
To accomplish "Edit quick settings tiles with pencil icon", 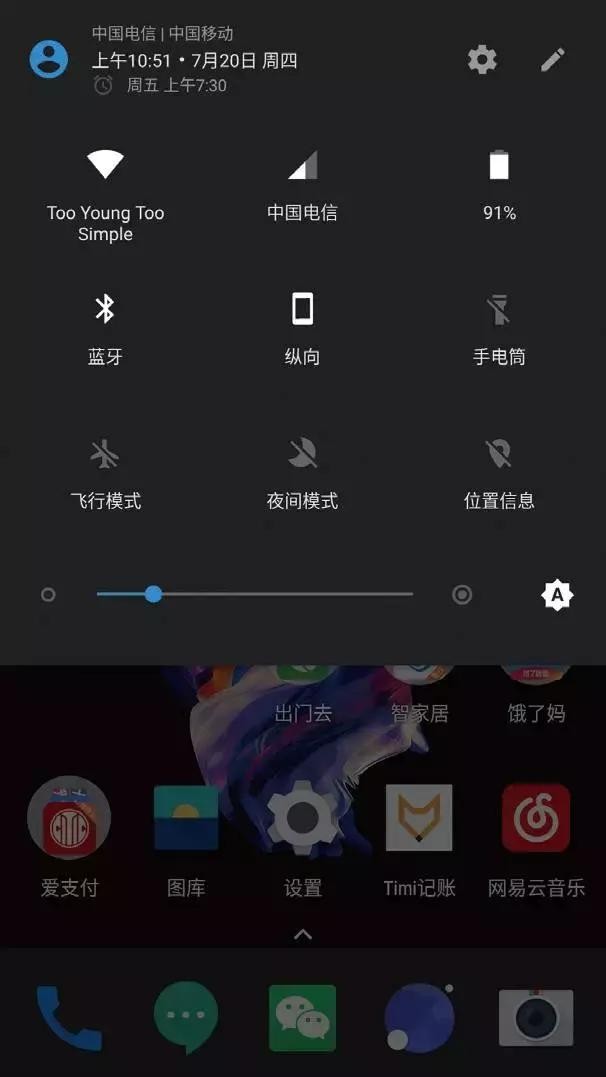I will [553, 60].
